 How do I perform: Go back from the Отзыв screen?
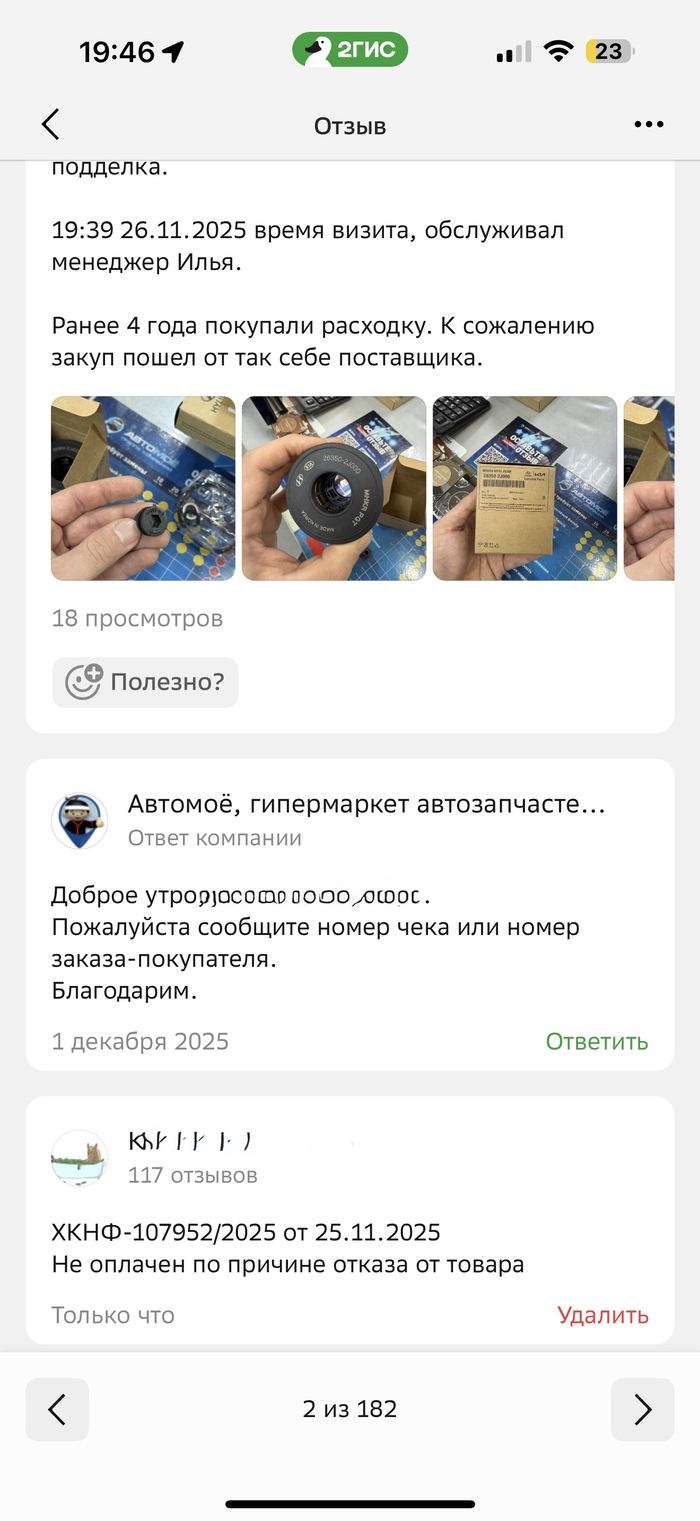[51, 125]
